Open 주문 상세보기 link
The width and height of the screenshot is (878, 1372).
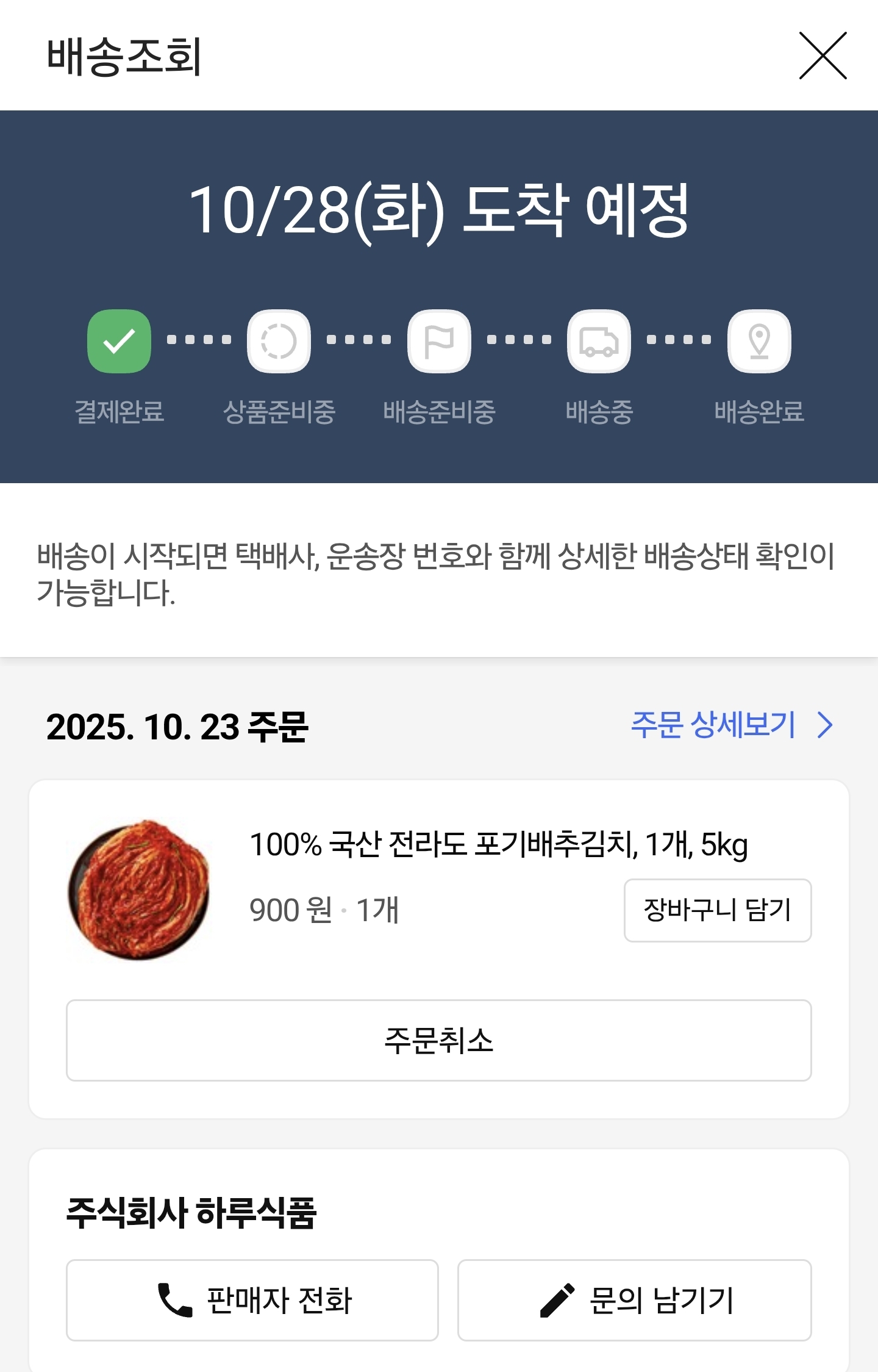tap(732, 725)
